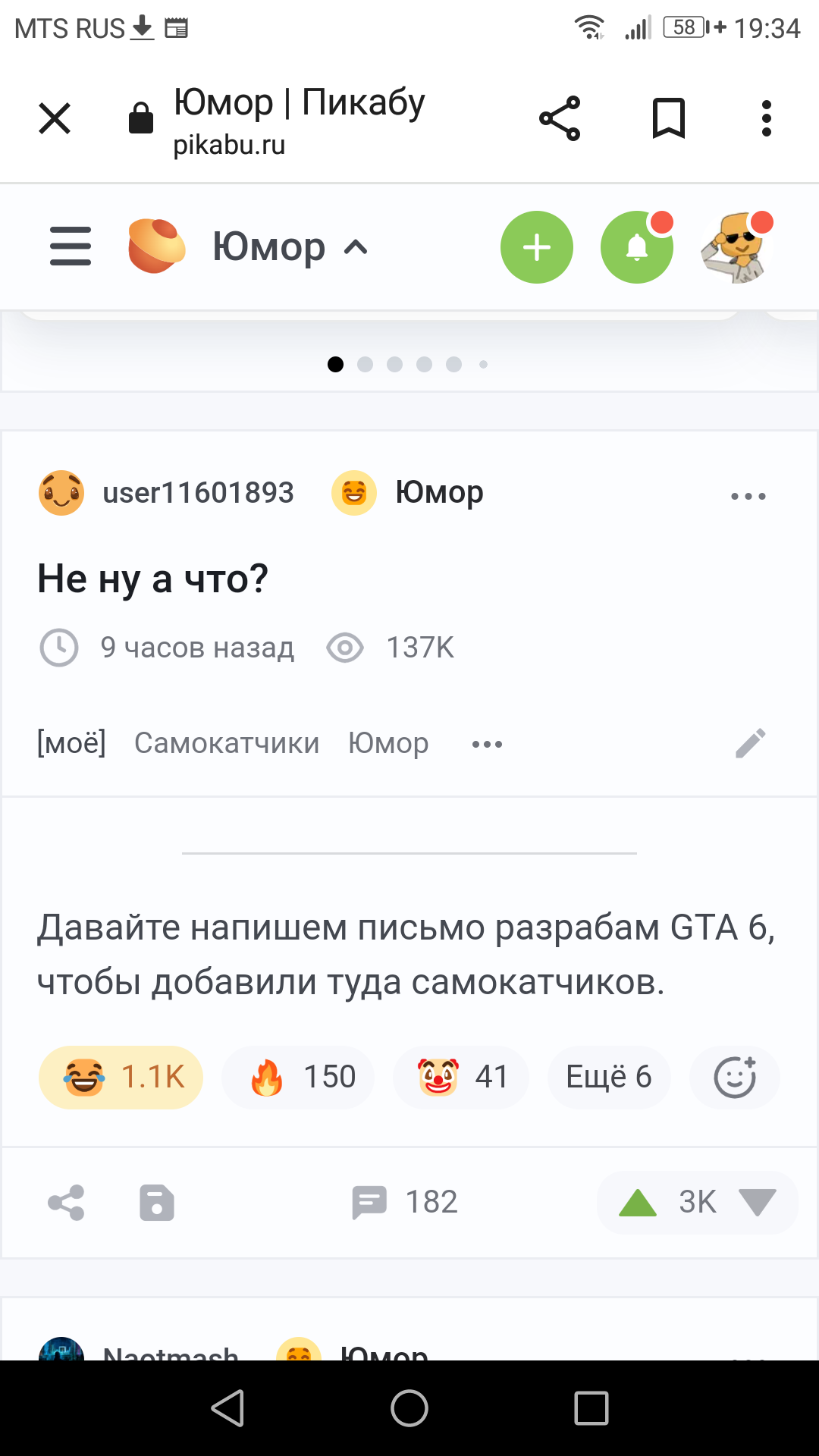819x1456 pixels.
Task: Share this page from the browser bar
Action: (560, 118)
